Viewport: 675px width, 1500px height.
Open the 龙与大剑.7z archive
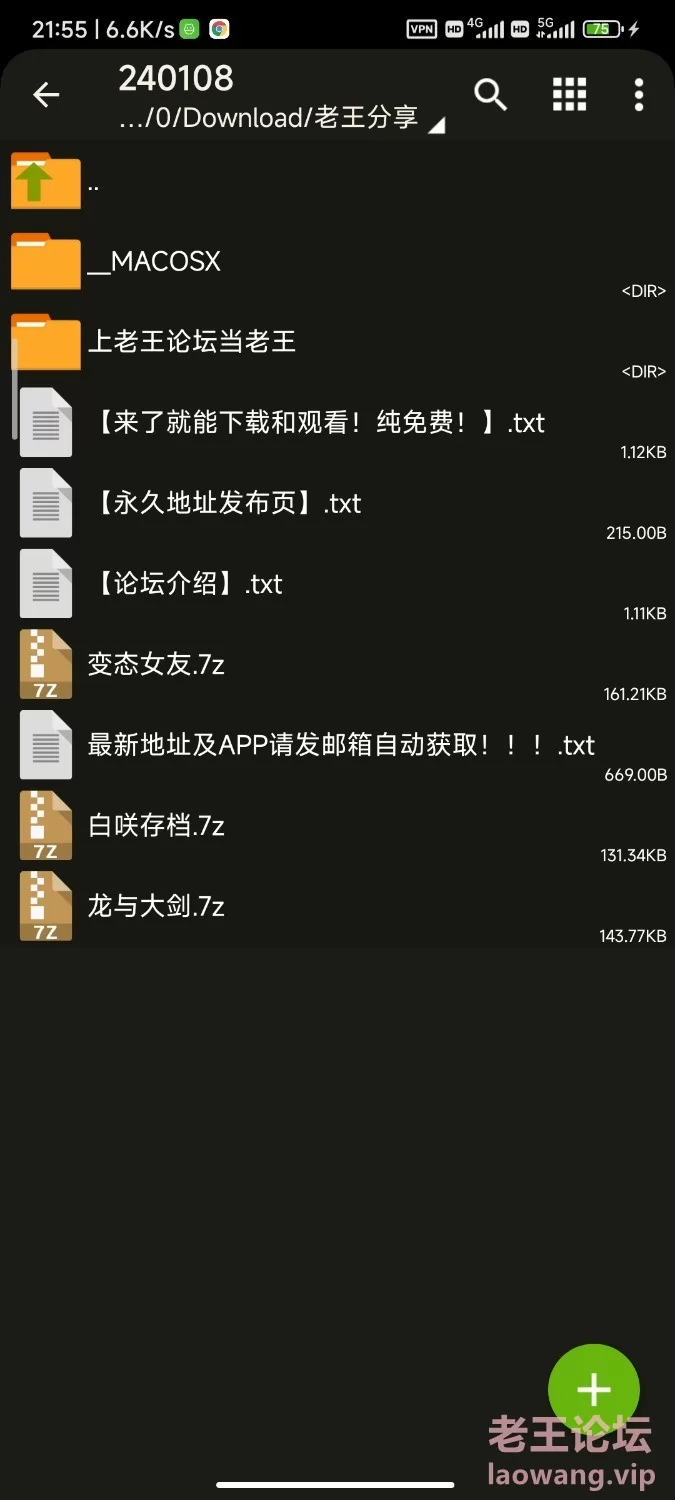click(x=337, y=907)
